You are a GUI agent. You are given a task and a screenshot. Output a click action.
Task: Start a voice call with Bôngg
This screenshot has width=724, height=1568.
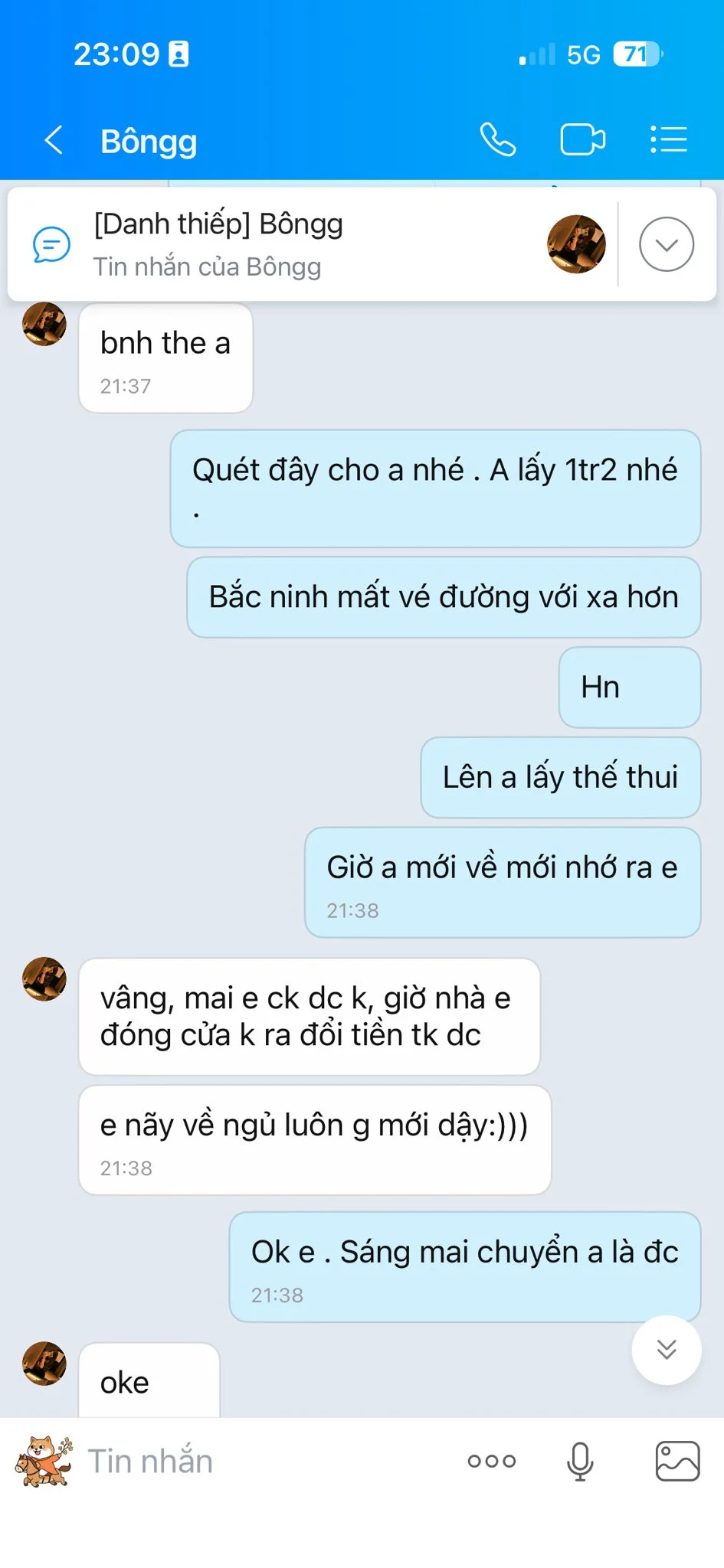(x=498, y=140)
